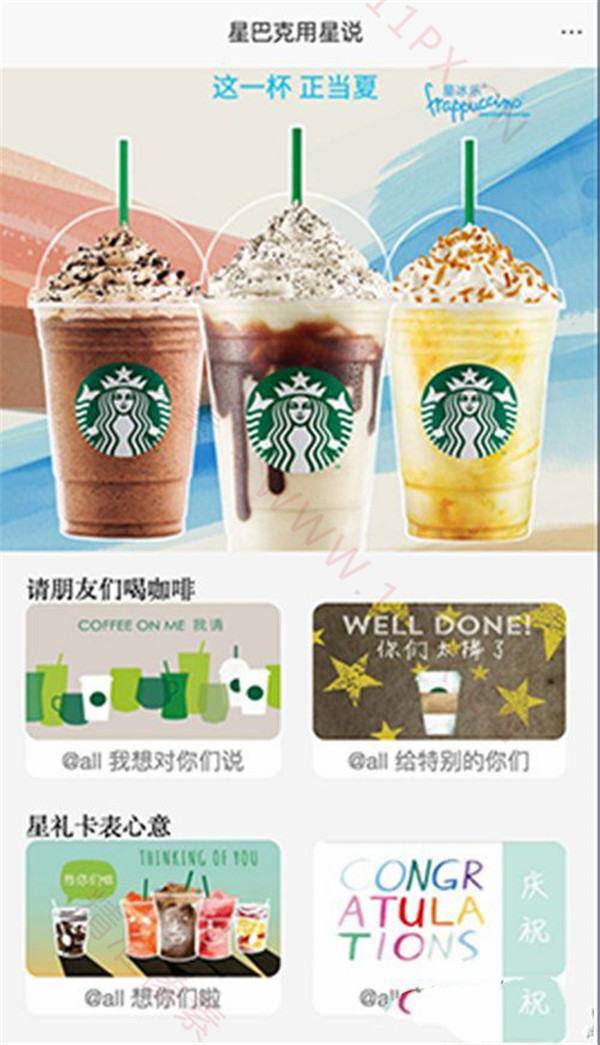600x1045 pixels.
Task: Open the three-dot overflow menu
Action: (571, 32)
